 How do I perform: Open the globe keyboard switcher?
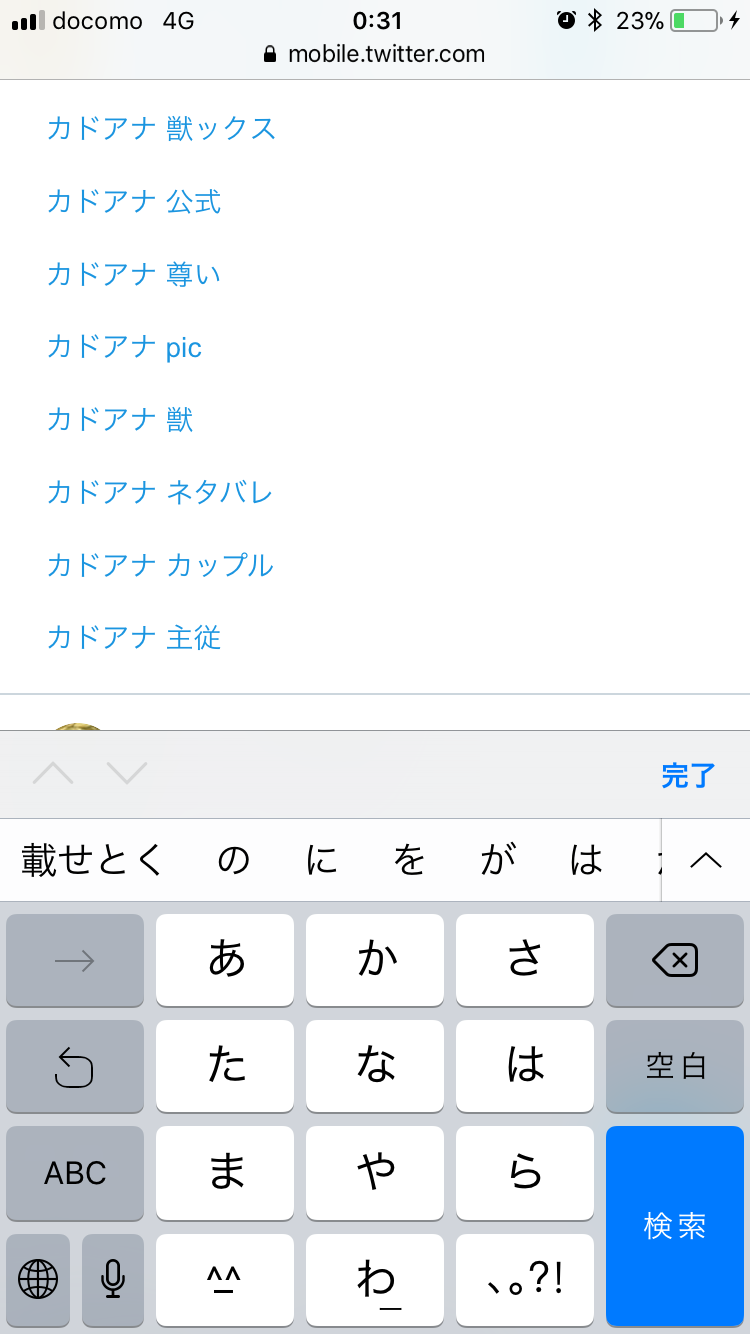38,1279
